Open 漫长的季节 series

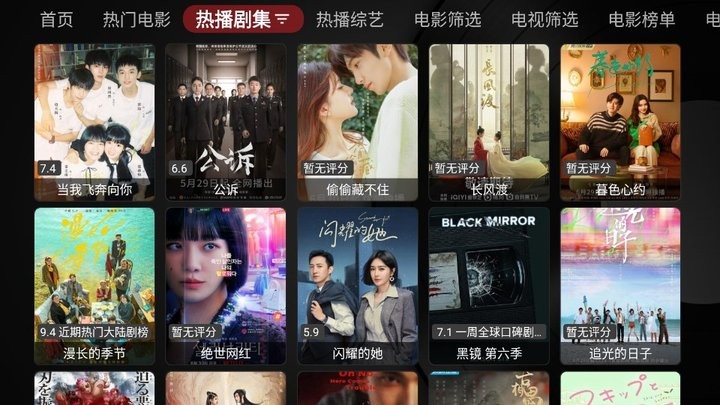(x=94, y=285)
